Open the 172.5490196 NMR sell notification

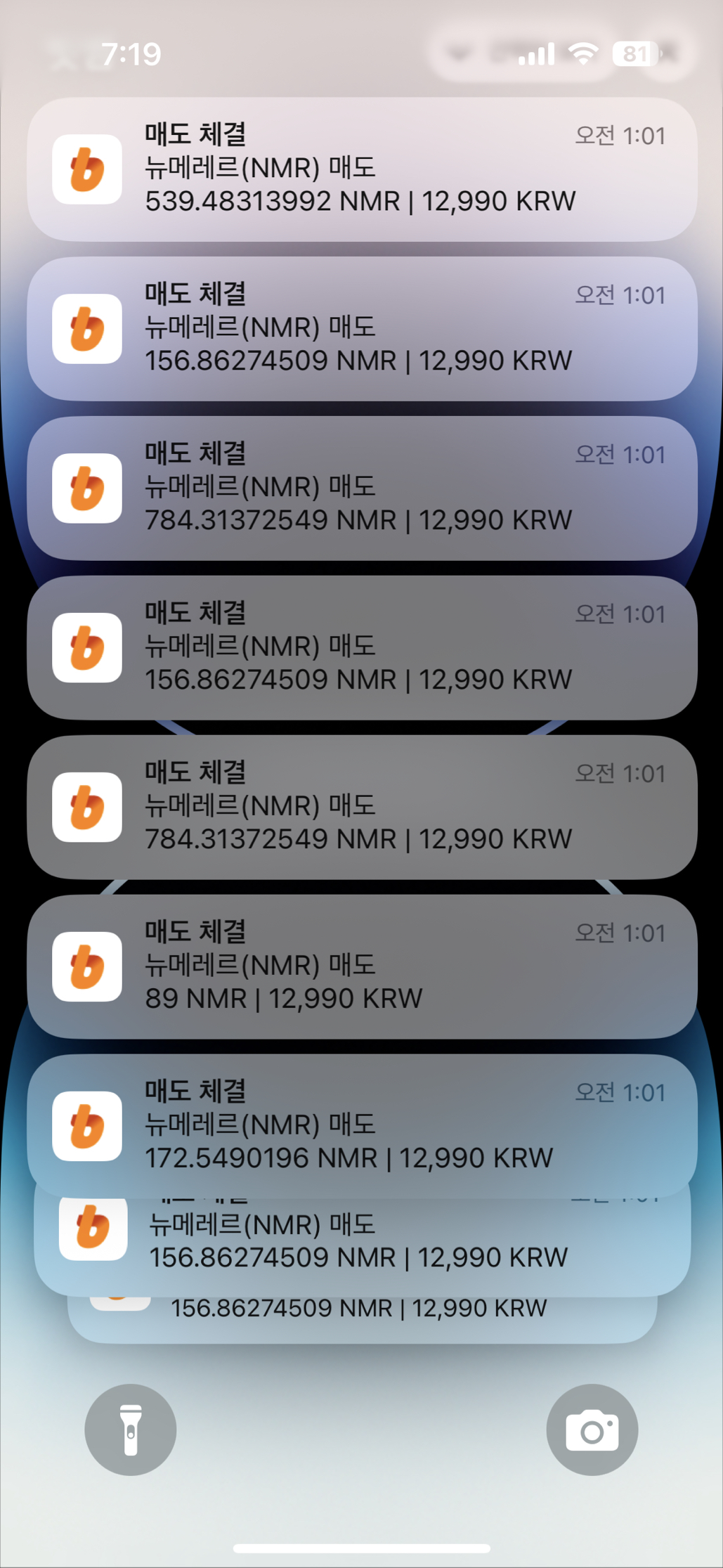point(361,1125)
